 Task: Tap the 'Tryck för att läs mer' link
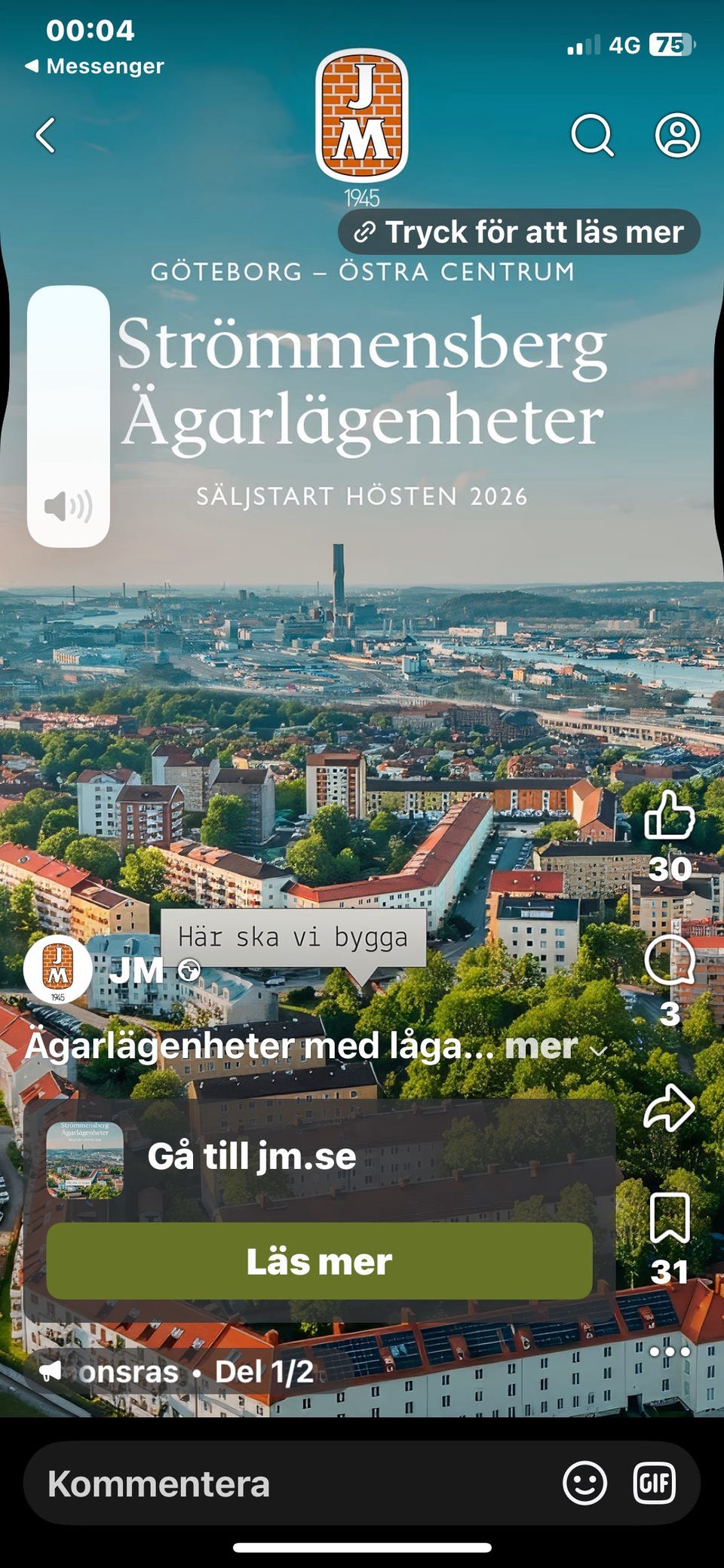519,232
